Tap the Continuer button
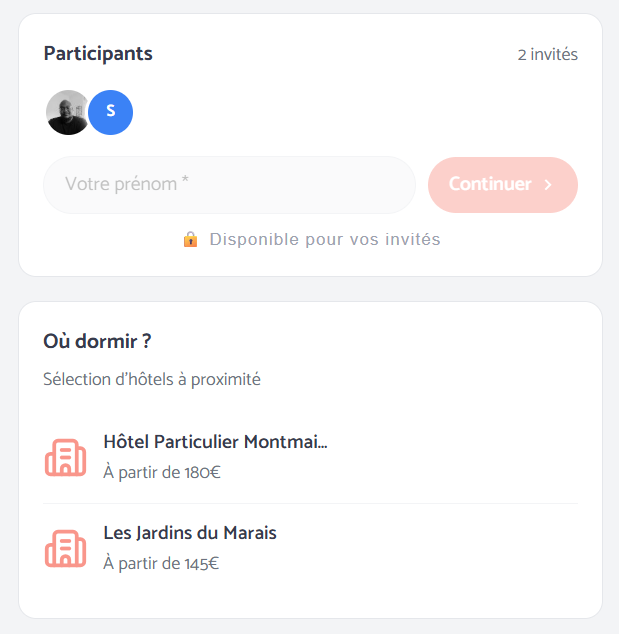Viewport: 619px width, 634px height. [x=503, y=185]
